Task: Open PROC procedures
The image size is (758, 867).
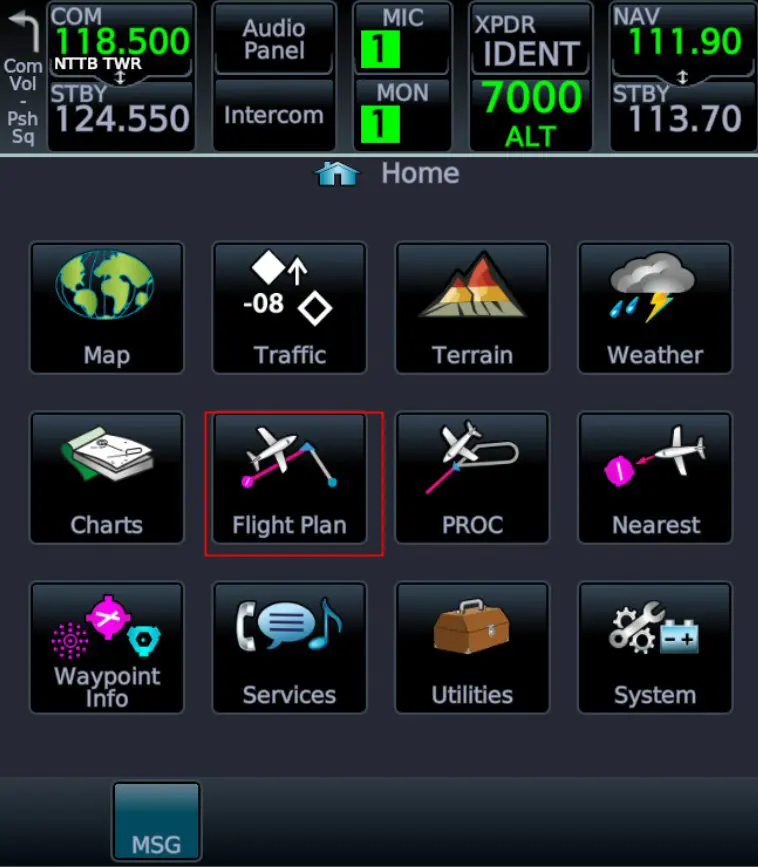Action: [472, 478]
